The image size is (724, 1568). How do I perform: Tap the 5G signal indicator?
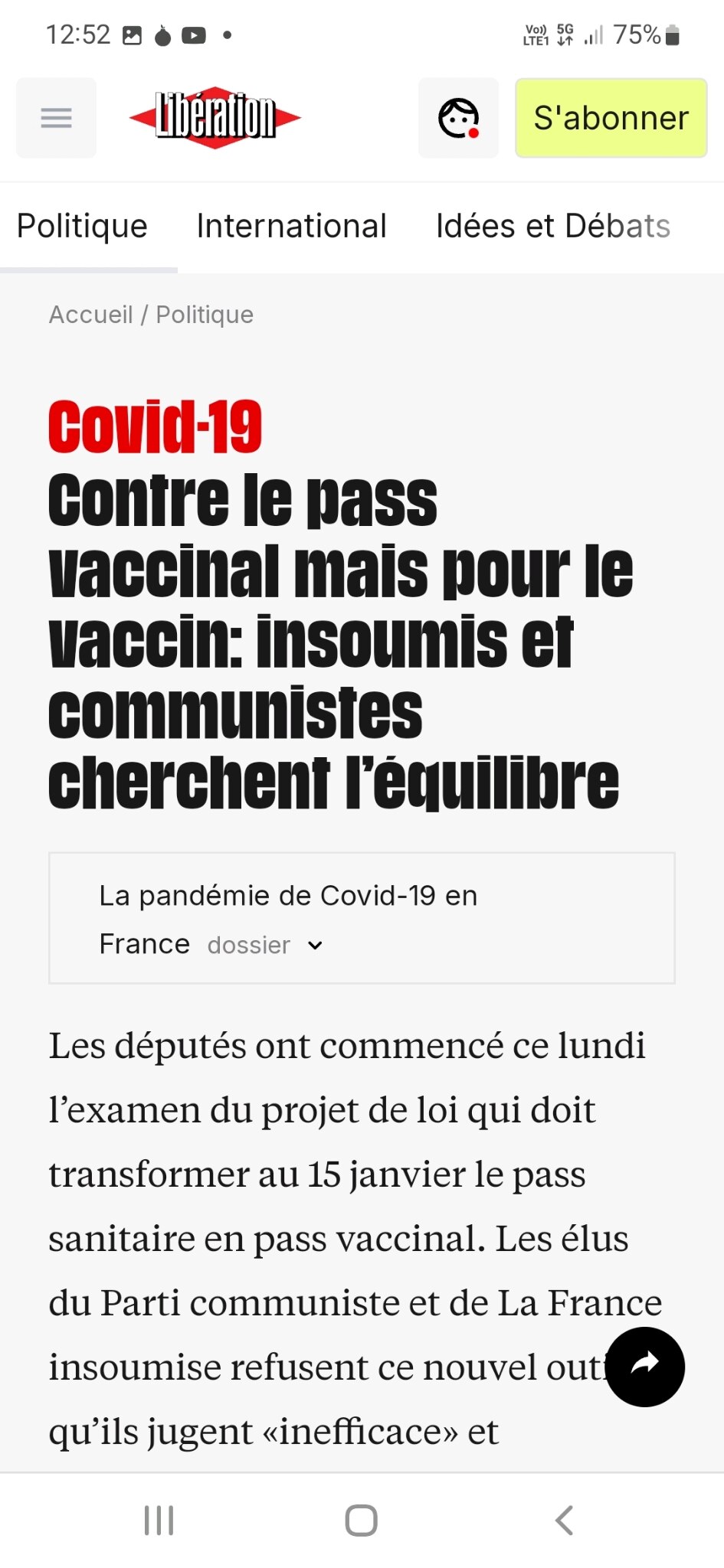[x=564, y=33]
